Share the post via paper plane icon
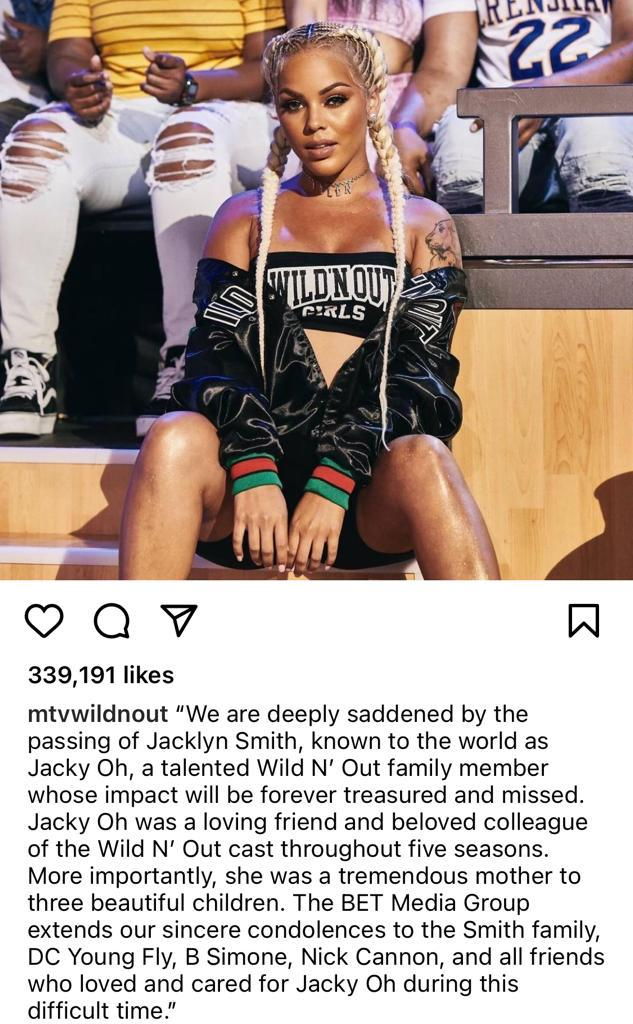This screenshot has height=1024, width=633. tap(178, 620)
